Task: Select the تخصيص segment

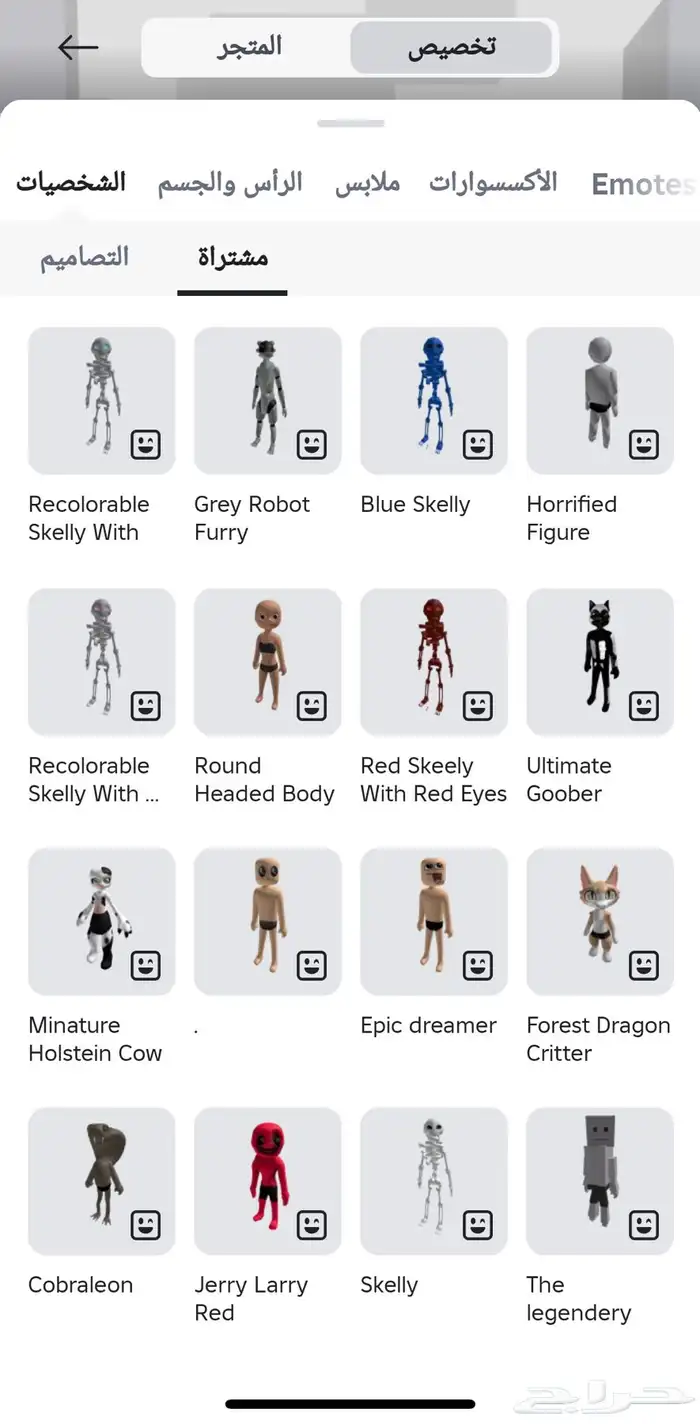Action: [x=451, y=47]
